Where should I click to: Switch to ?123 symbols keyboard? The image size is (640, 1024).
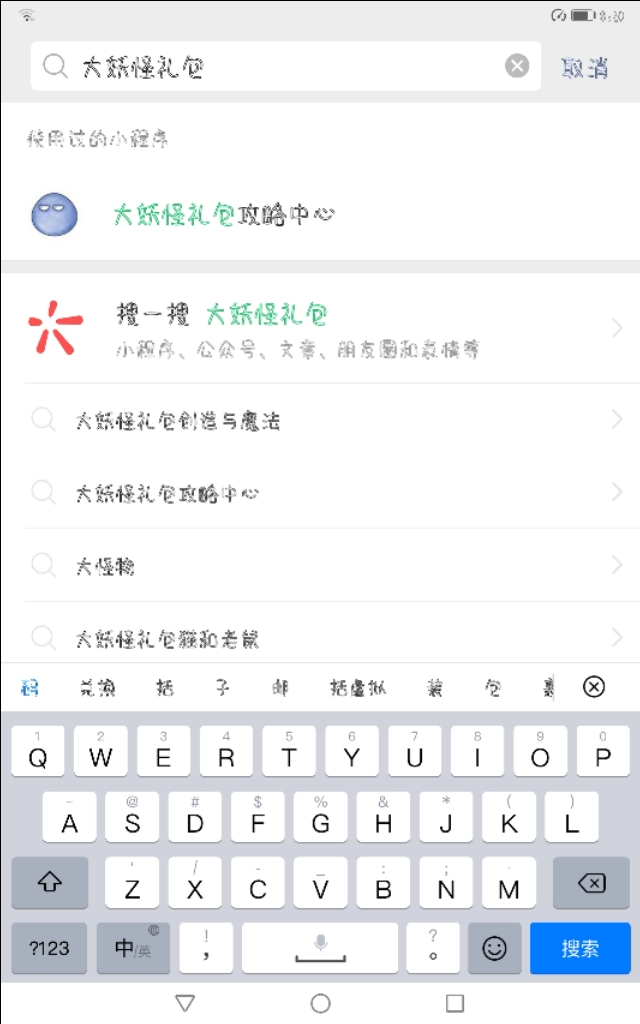pyautogui.click(x=49, y=948)
